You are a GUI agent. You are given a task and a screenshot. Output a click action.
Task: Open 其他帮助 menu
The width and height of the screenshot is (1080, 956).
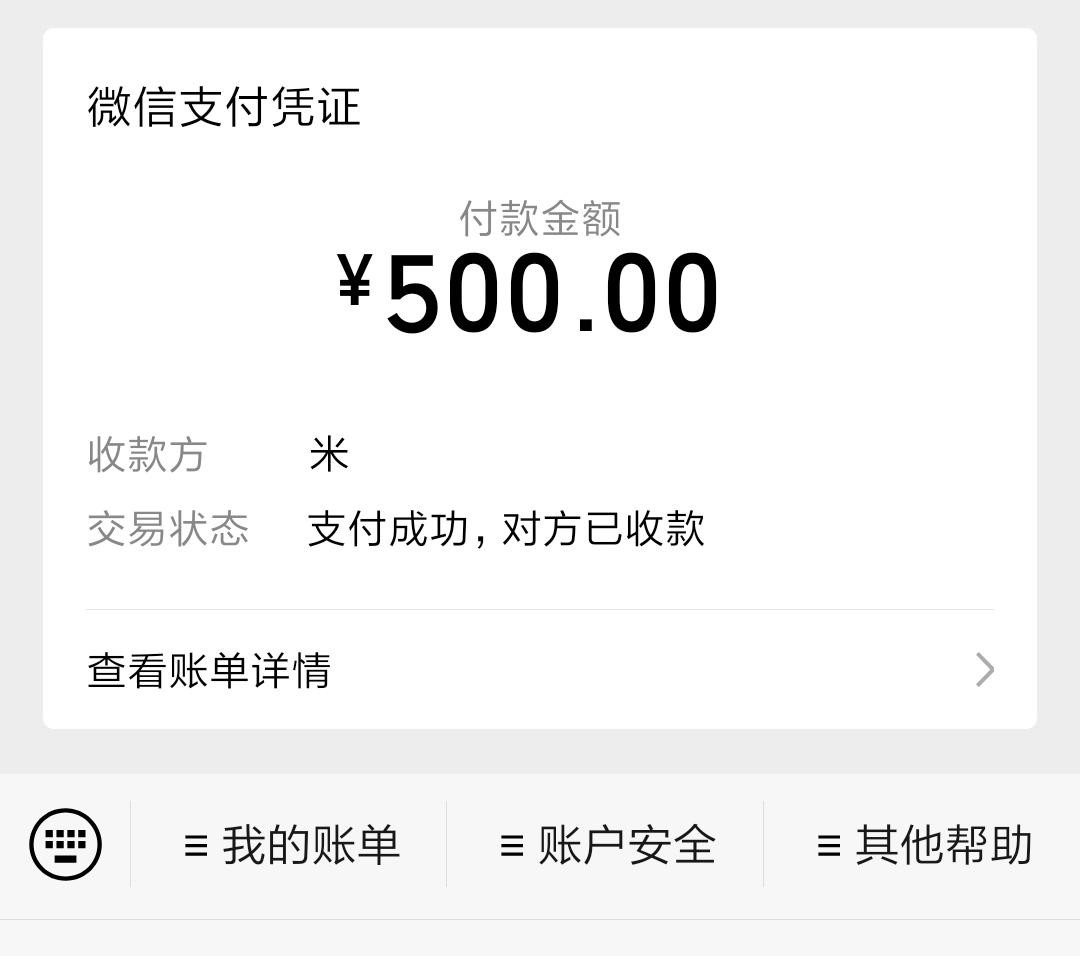(923, 845)
